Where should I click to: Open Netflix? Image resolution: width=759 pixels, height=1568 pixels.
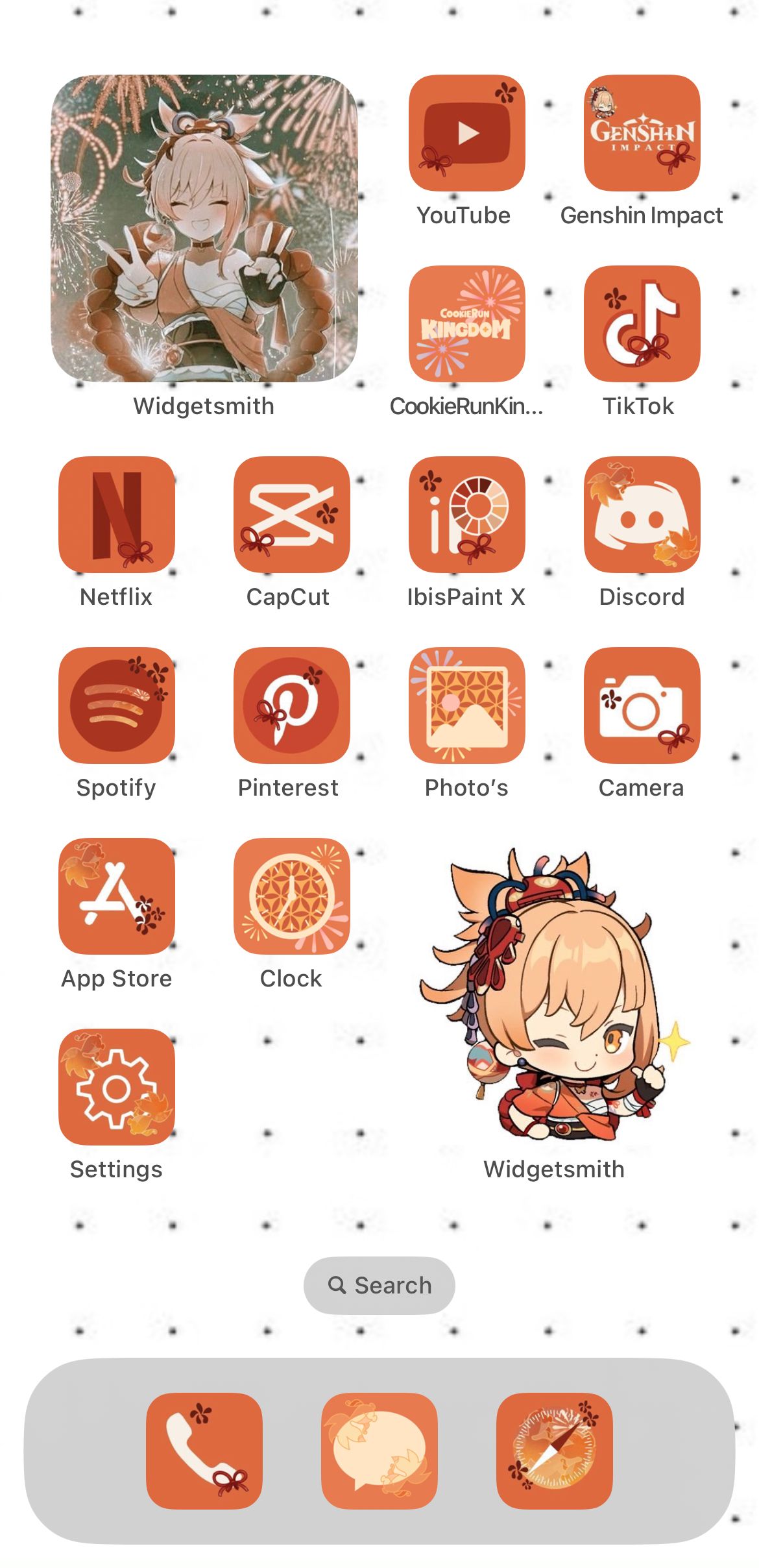(x=117, y=515)
